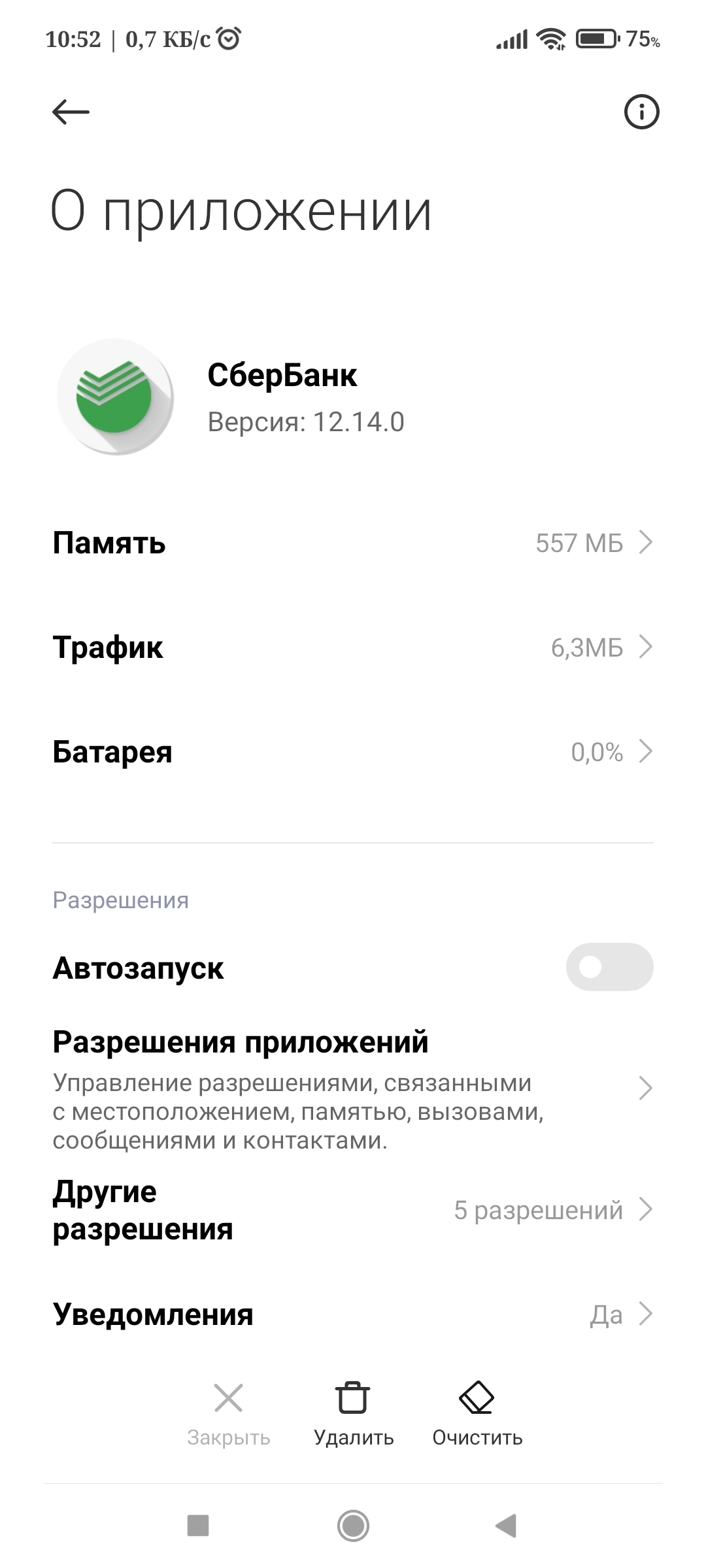View Трафик data usage details

(353, 647)
